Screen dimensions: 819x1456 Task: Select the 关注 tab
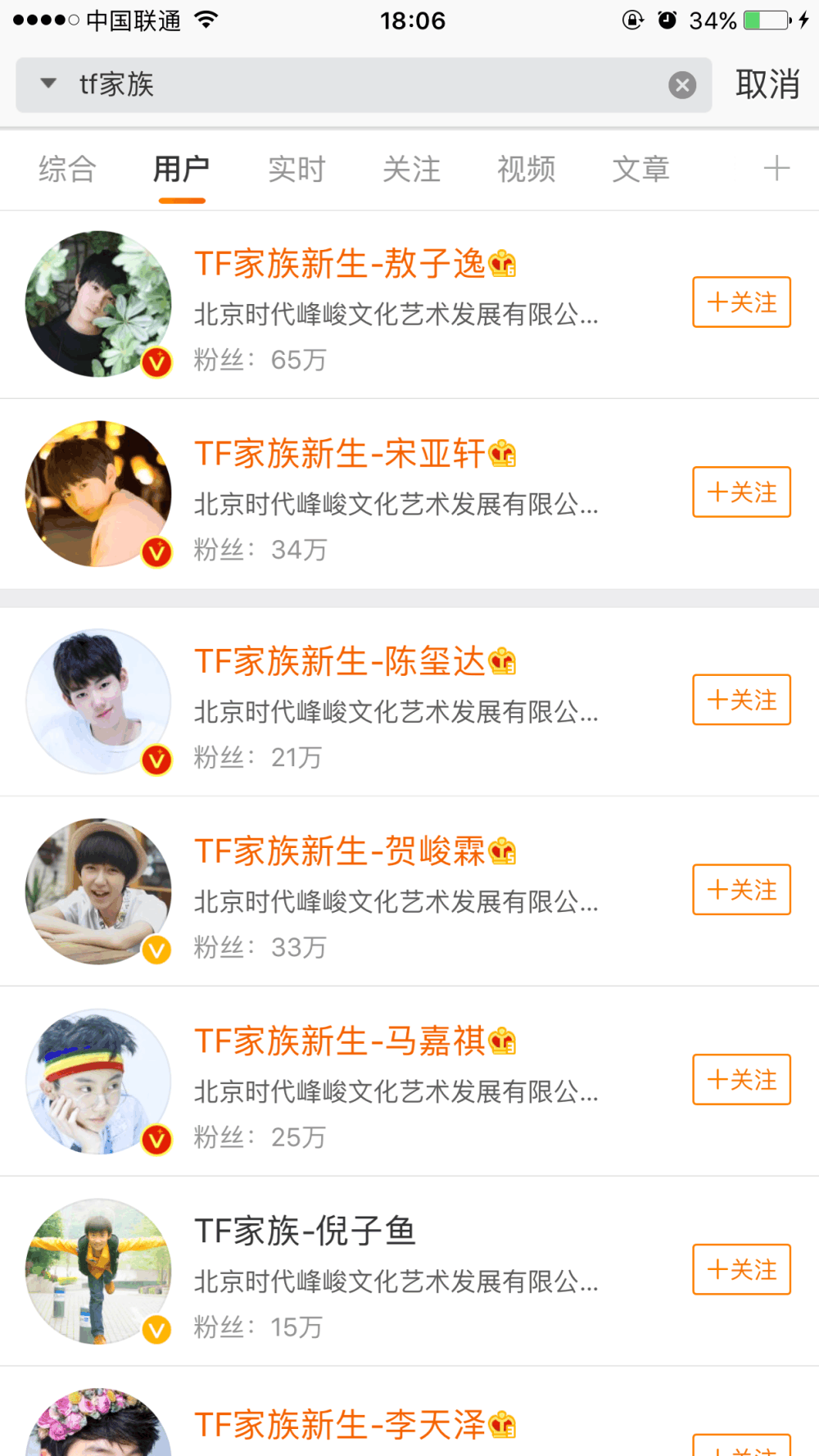[x=411, y=170]
